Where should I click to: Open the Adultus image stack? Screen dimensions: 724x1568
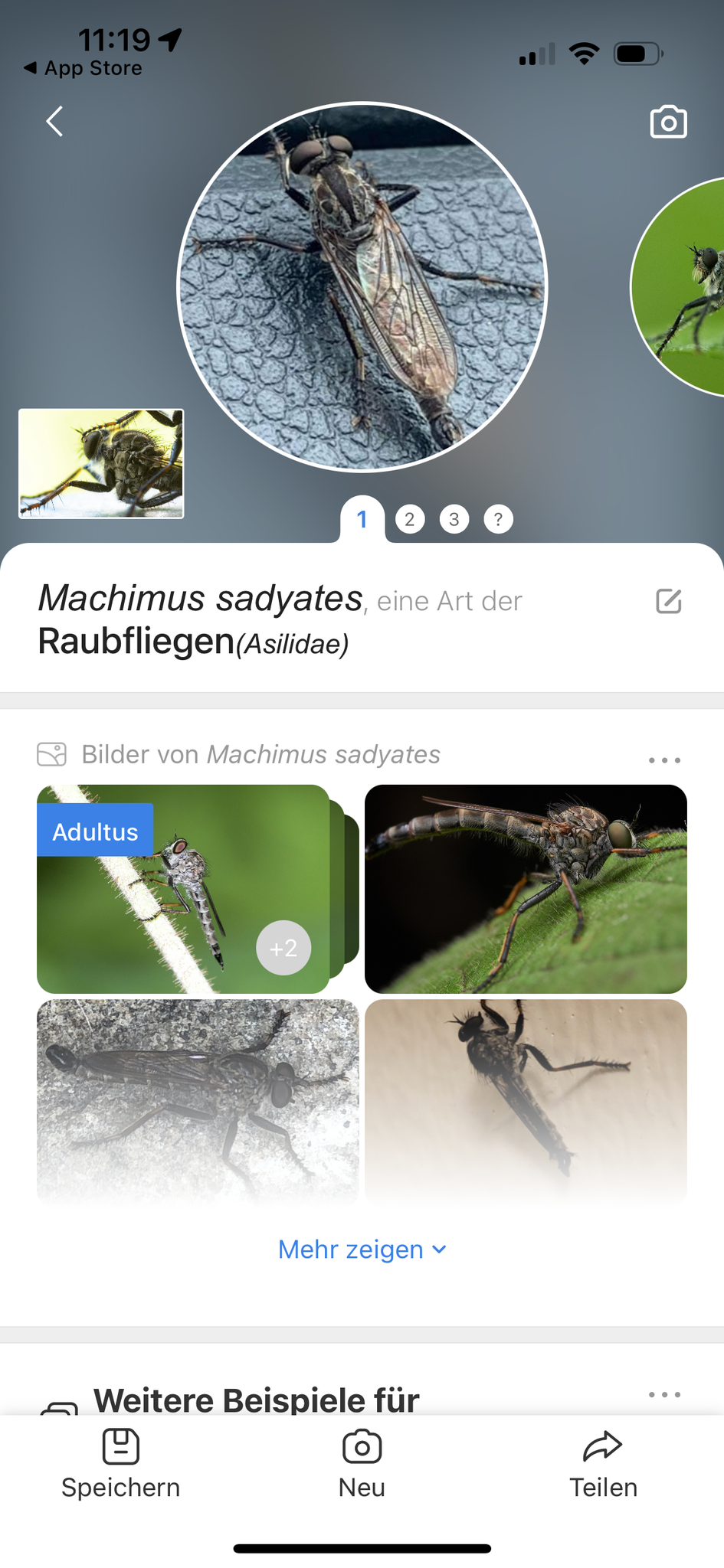coord(184,890)
